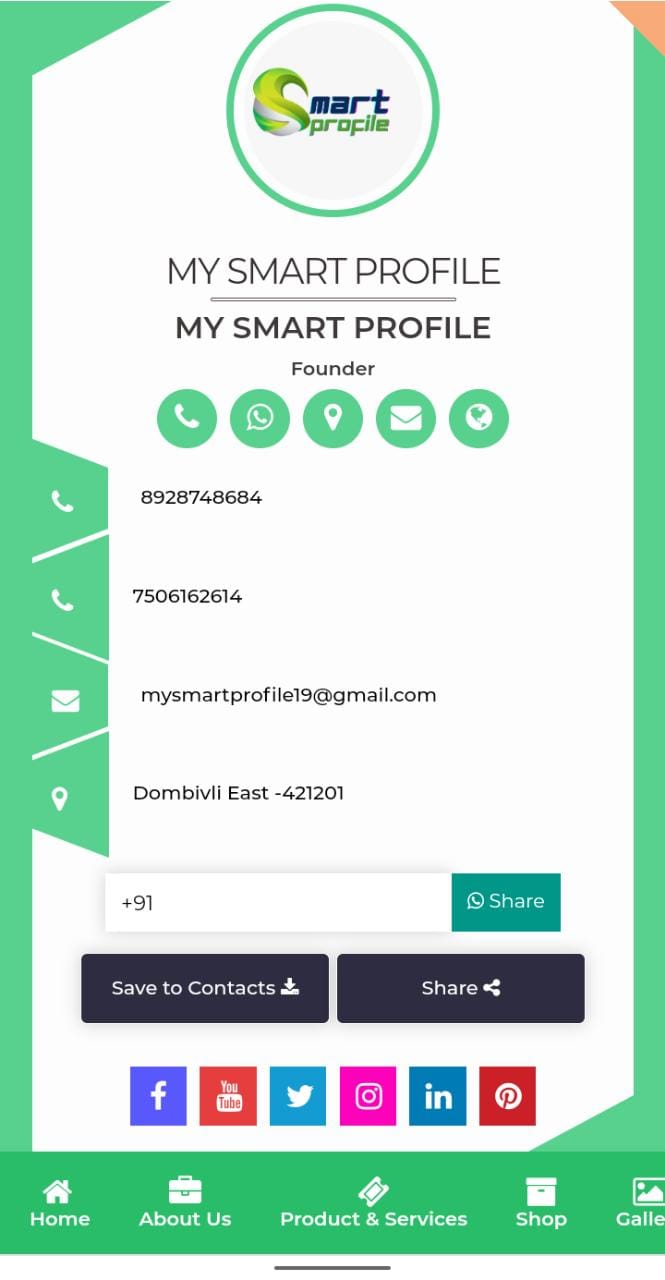Image resolution: width=665 pixels, height=1280 pixels.
Task: Open the Facebook page
Action: [158, 1096]
